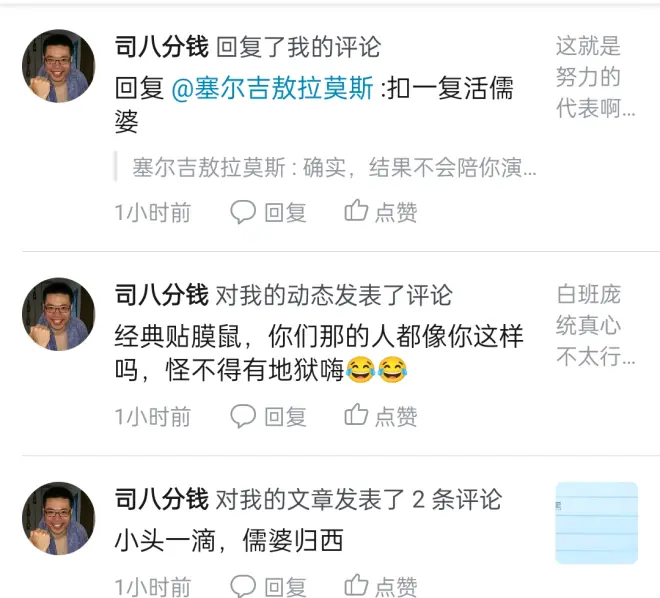
Task: Like the 经典贴膜鼠 comment
Action: 380,416
